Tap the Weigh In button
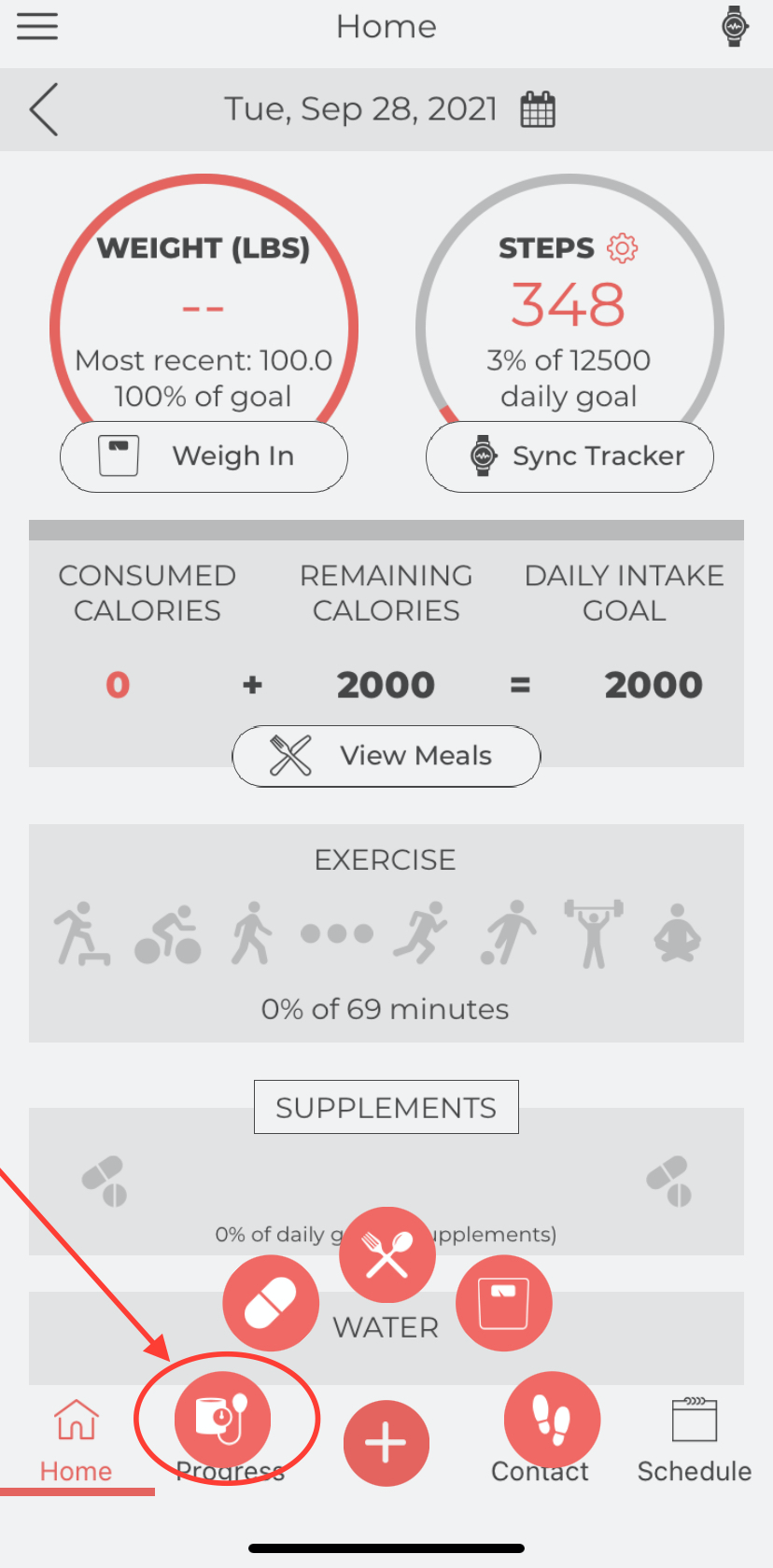Screen dimensions: 773x1568 [x=204, y=456]
